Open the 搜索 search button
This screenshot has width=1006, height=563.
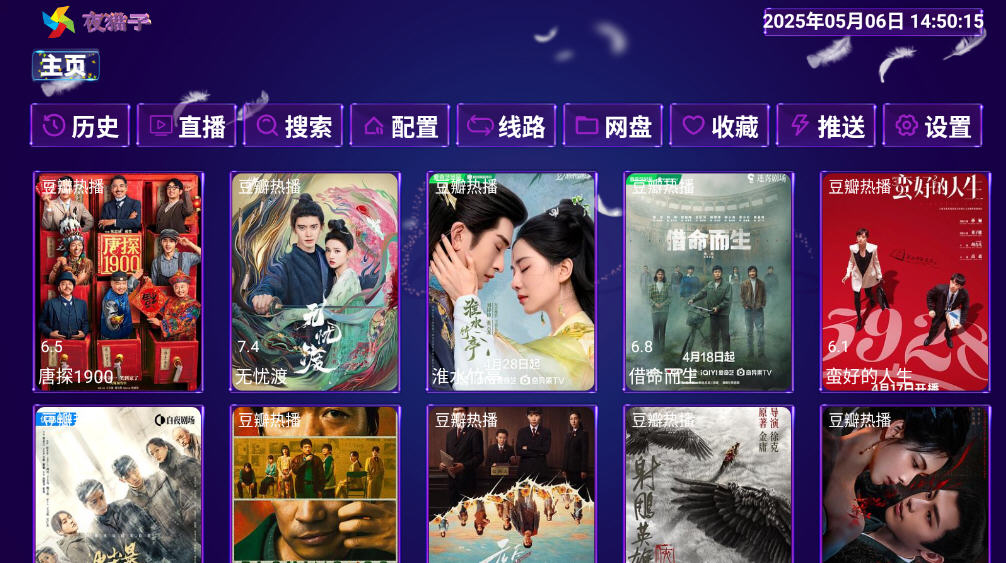coord(293,126)
